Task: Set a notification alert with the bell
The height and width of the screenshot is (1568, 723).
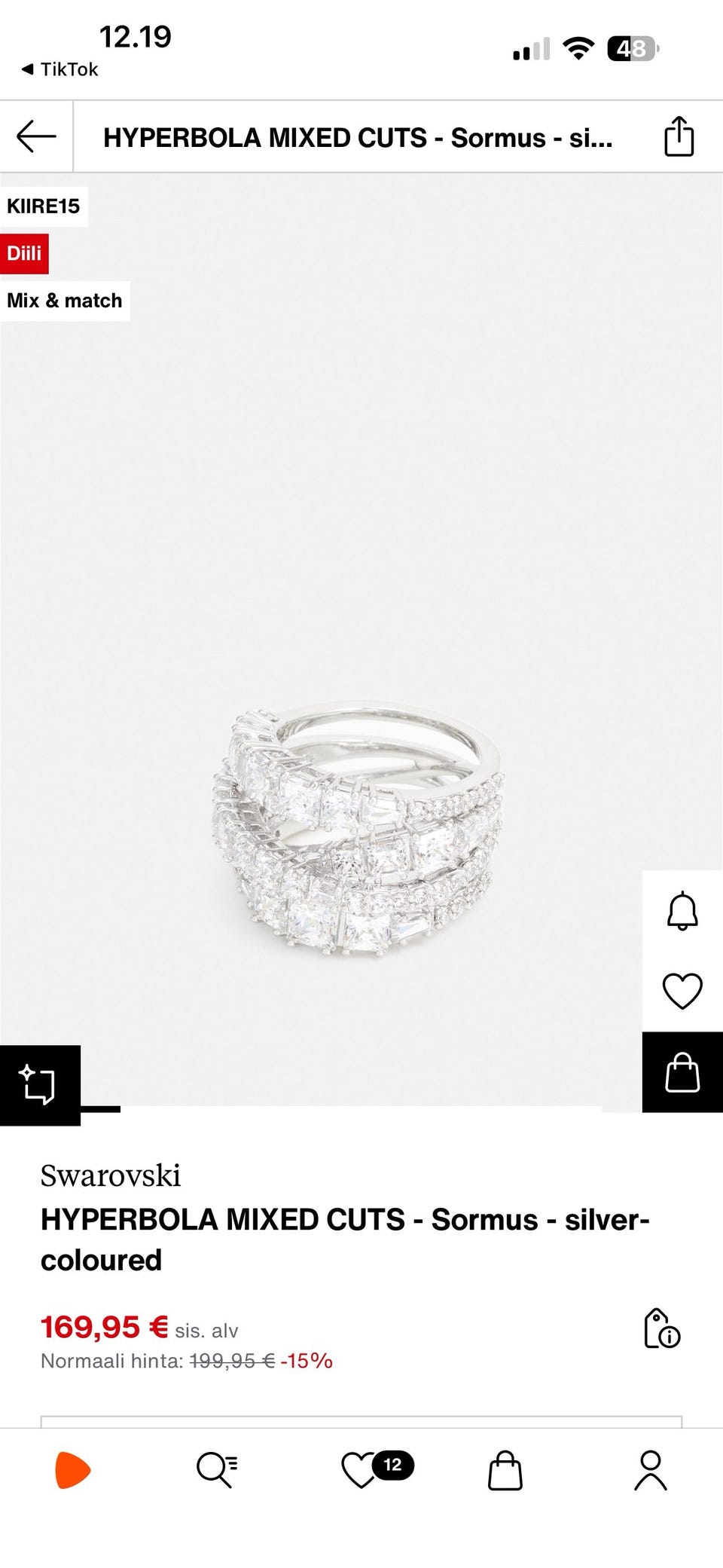Action: (682, 911)
